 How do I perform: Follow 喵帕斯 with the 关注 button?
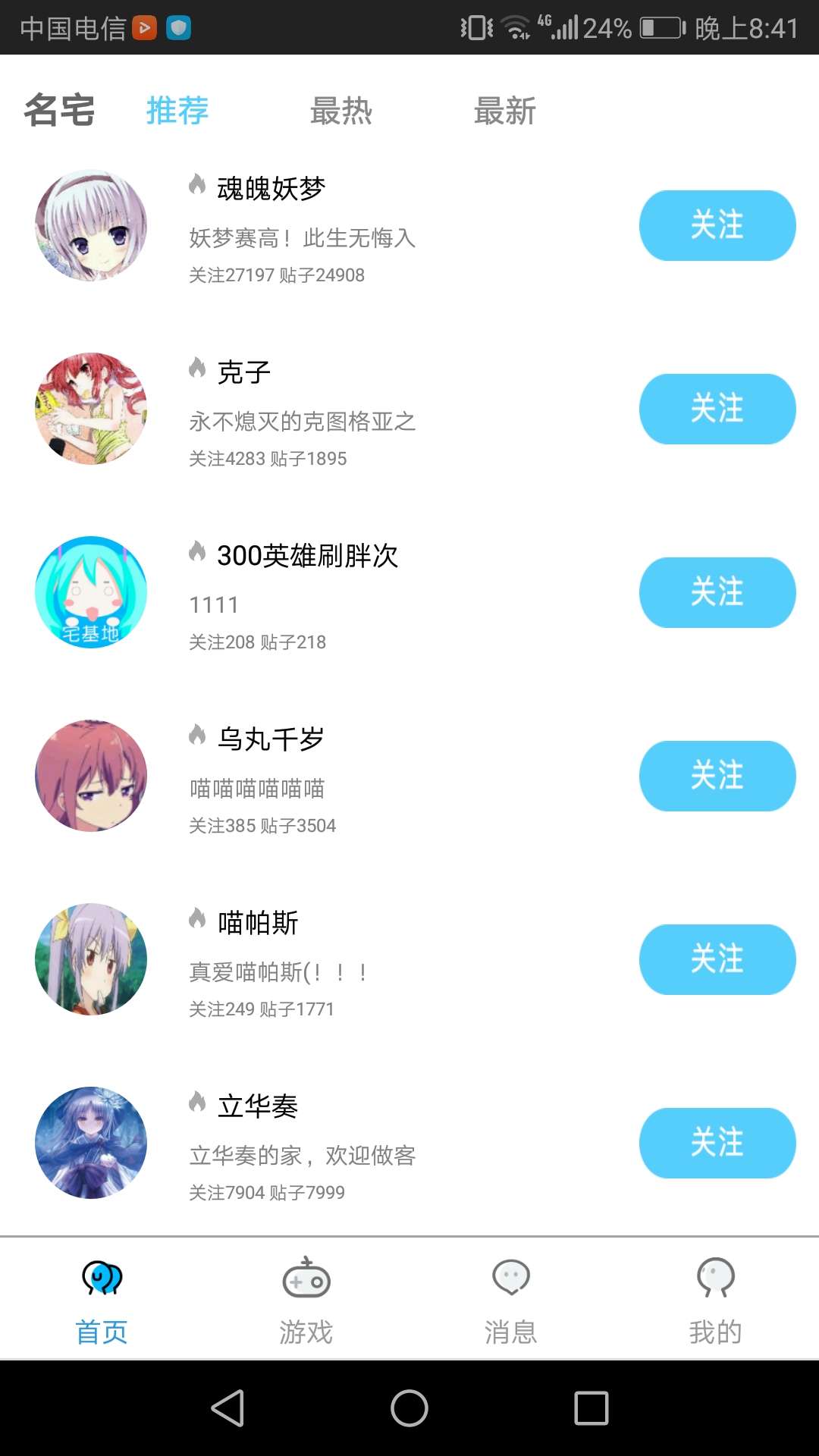717,959
